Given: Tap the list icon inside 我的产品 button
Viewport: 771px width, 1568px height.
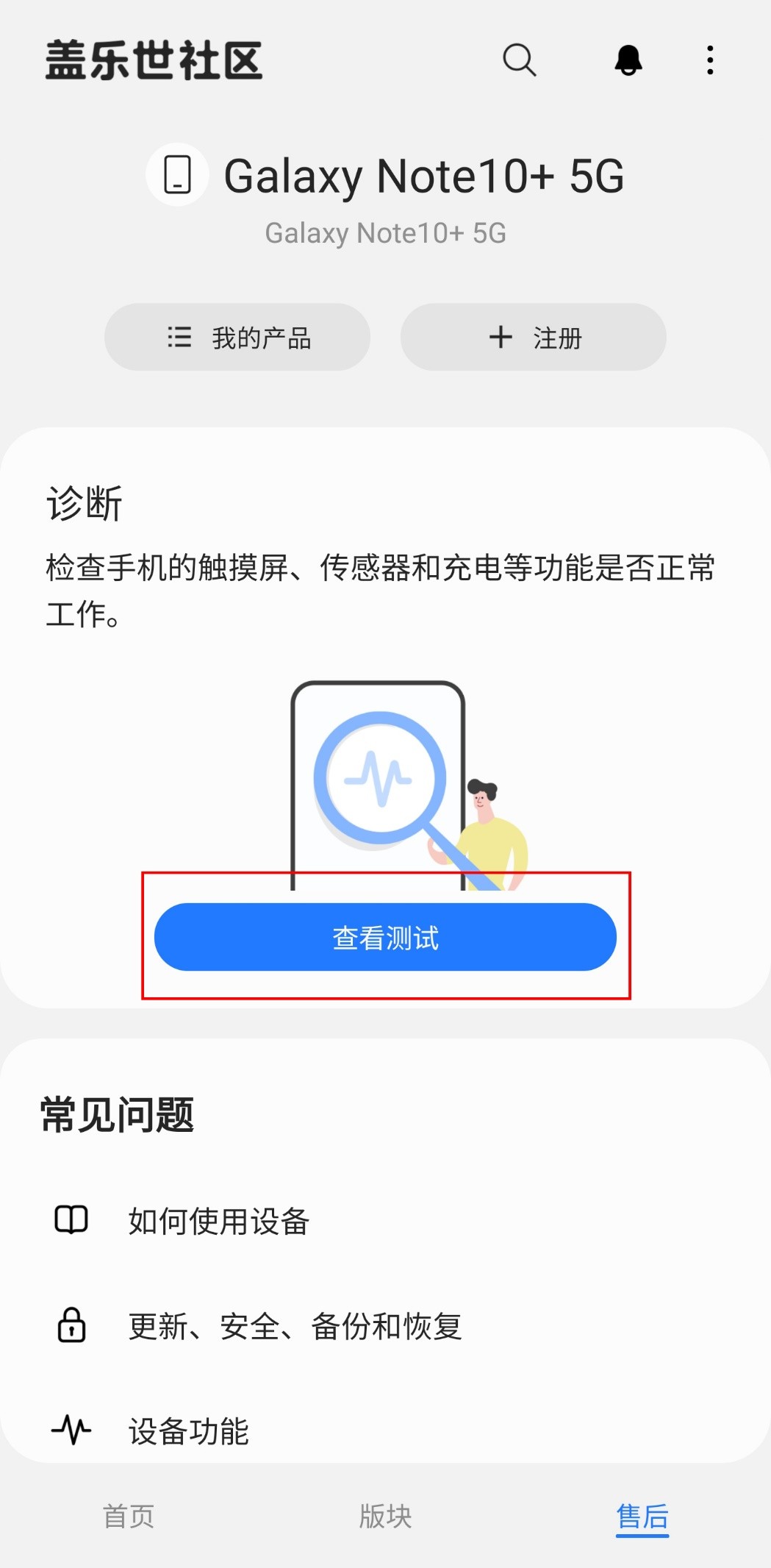Looking at the screenshot, I should (x=179, y=337).
